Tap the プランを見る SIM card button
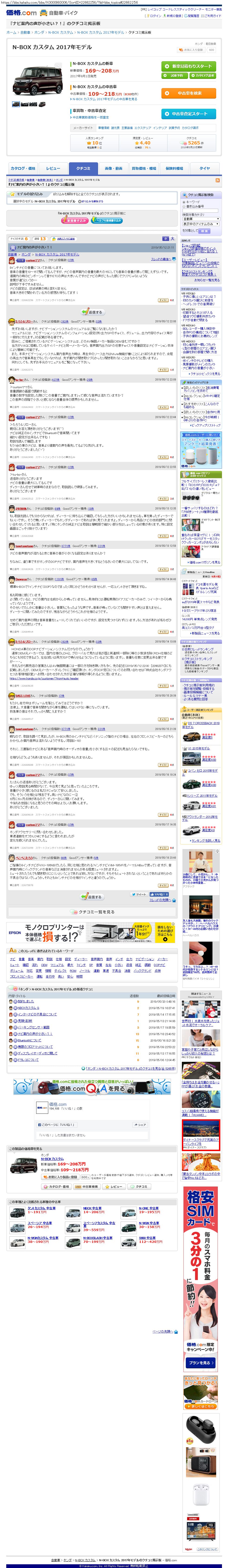This screenshot has width=228, height=1568. click(201, 1363)
